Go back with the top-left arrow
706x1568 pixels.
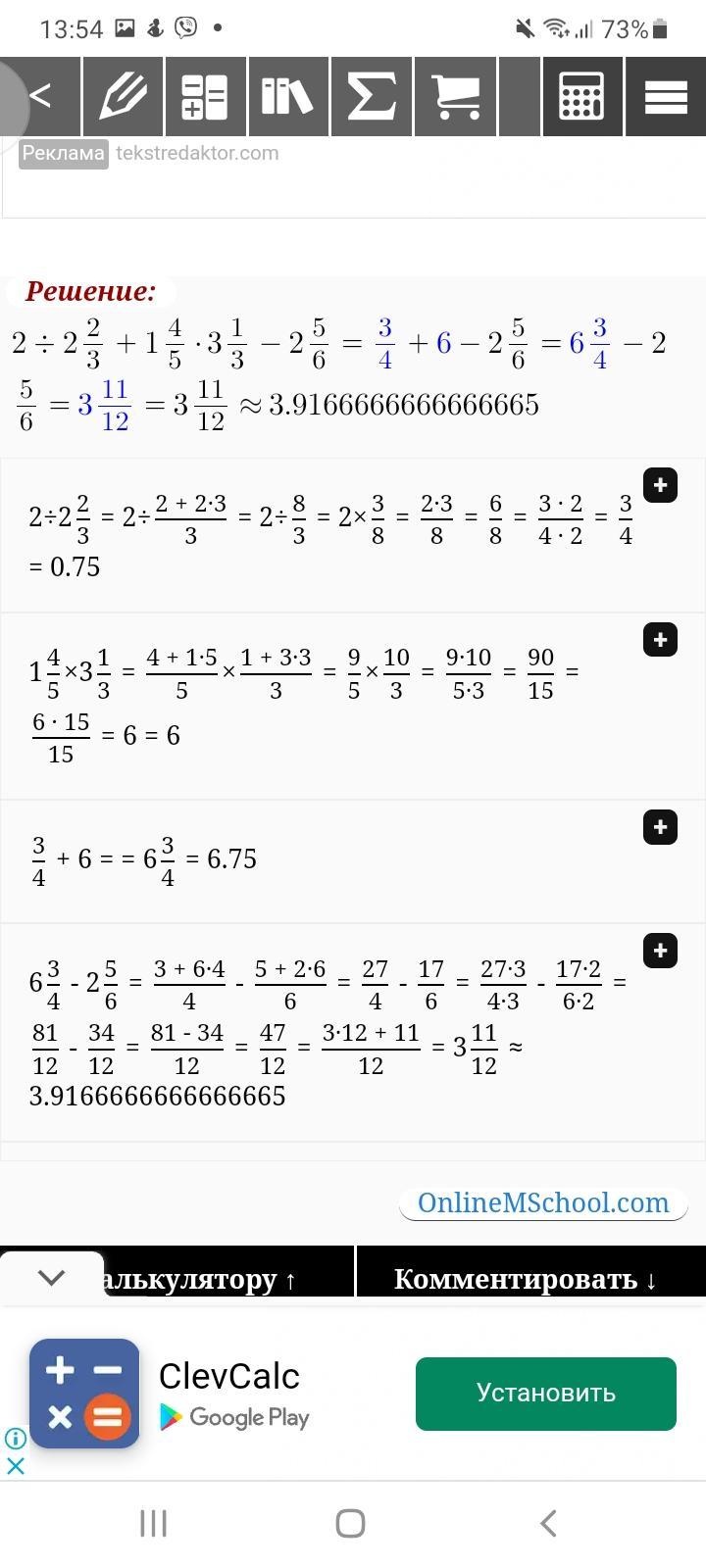pyautogui.click(x=39, y=96)
